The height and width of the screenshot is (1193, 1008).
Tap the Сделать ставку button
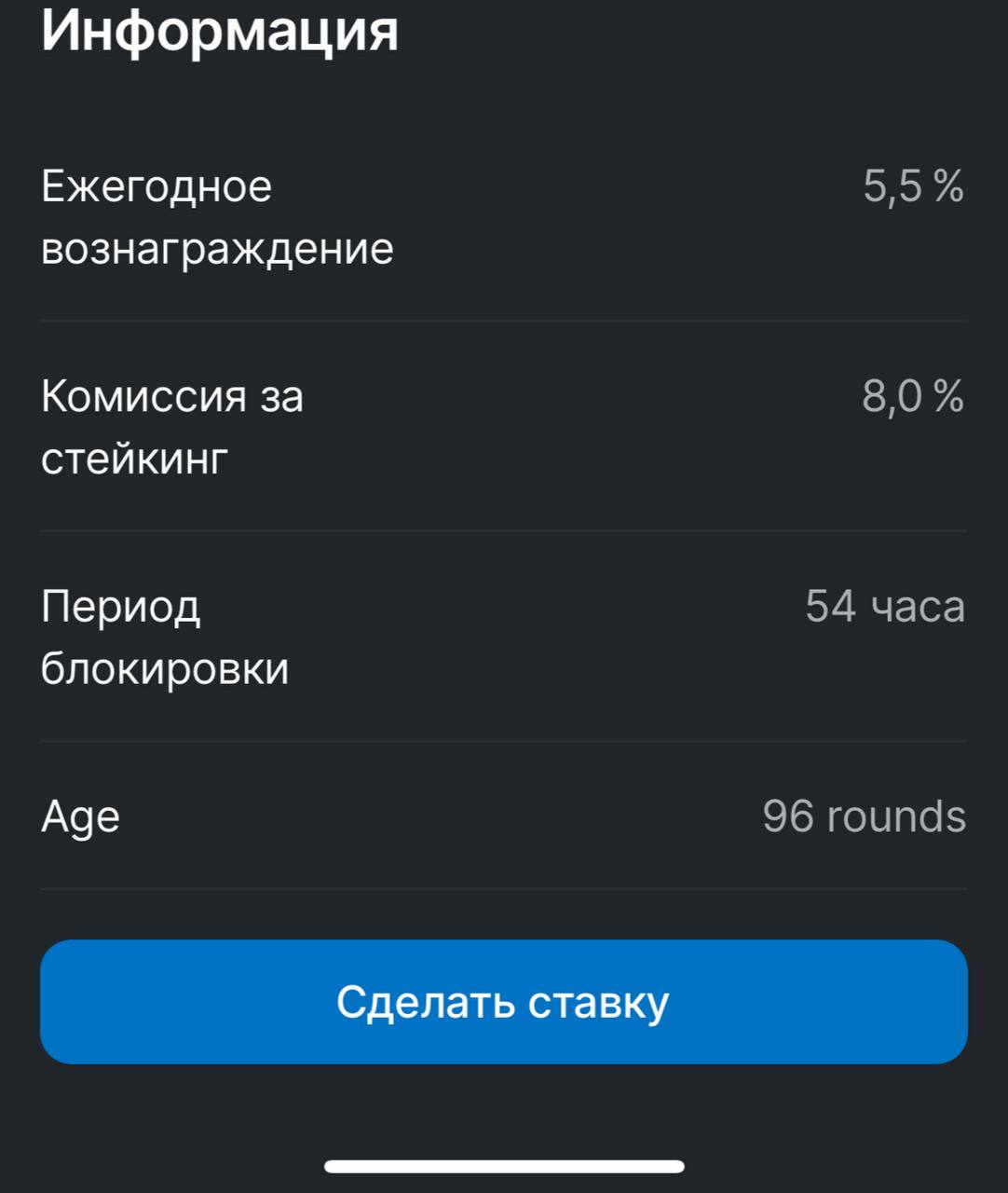(503, 1002)
